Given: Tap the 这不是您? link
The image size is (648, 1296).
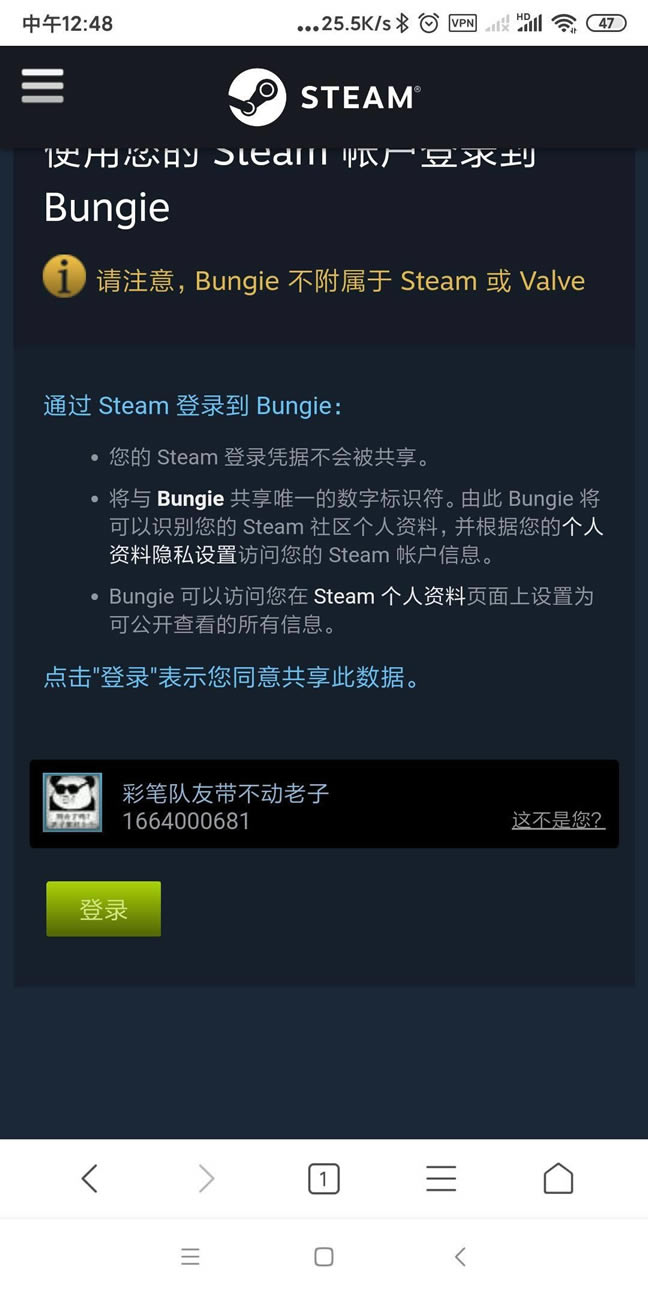Looking at the screenshot, I should [558, 820].
